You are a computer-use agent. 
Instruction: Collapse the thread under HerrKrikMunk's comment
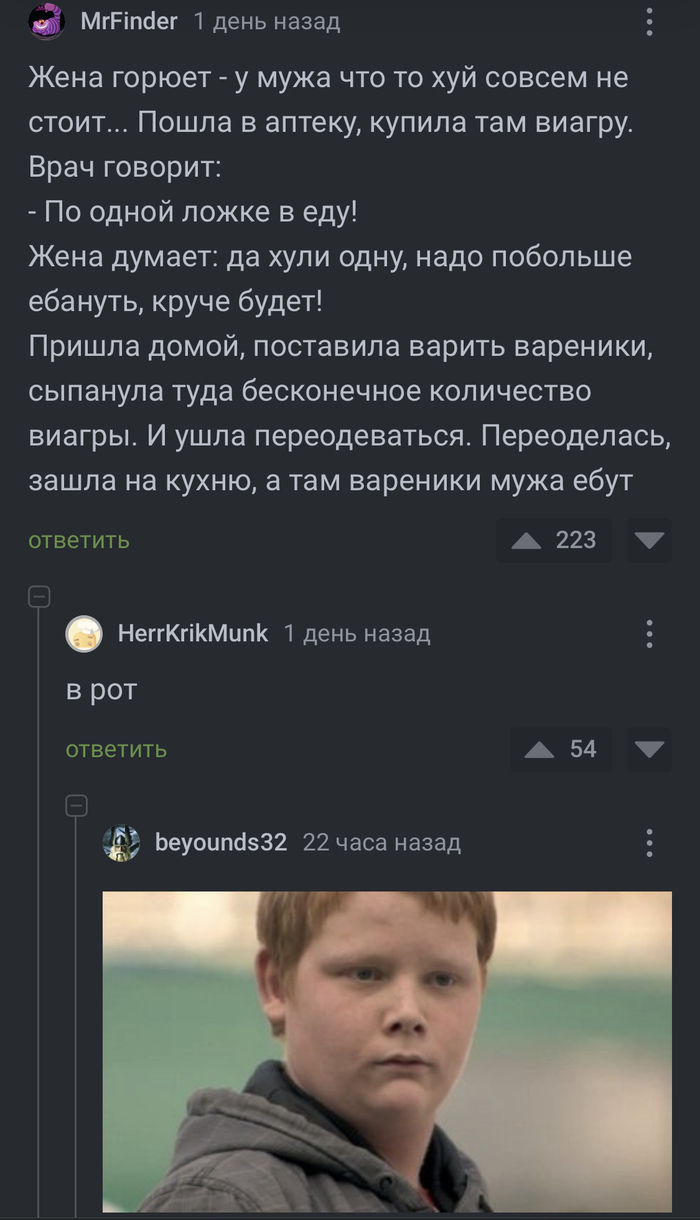pos(77,805)
